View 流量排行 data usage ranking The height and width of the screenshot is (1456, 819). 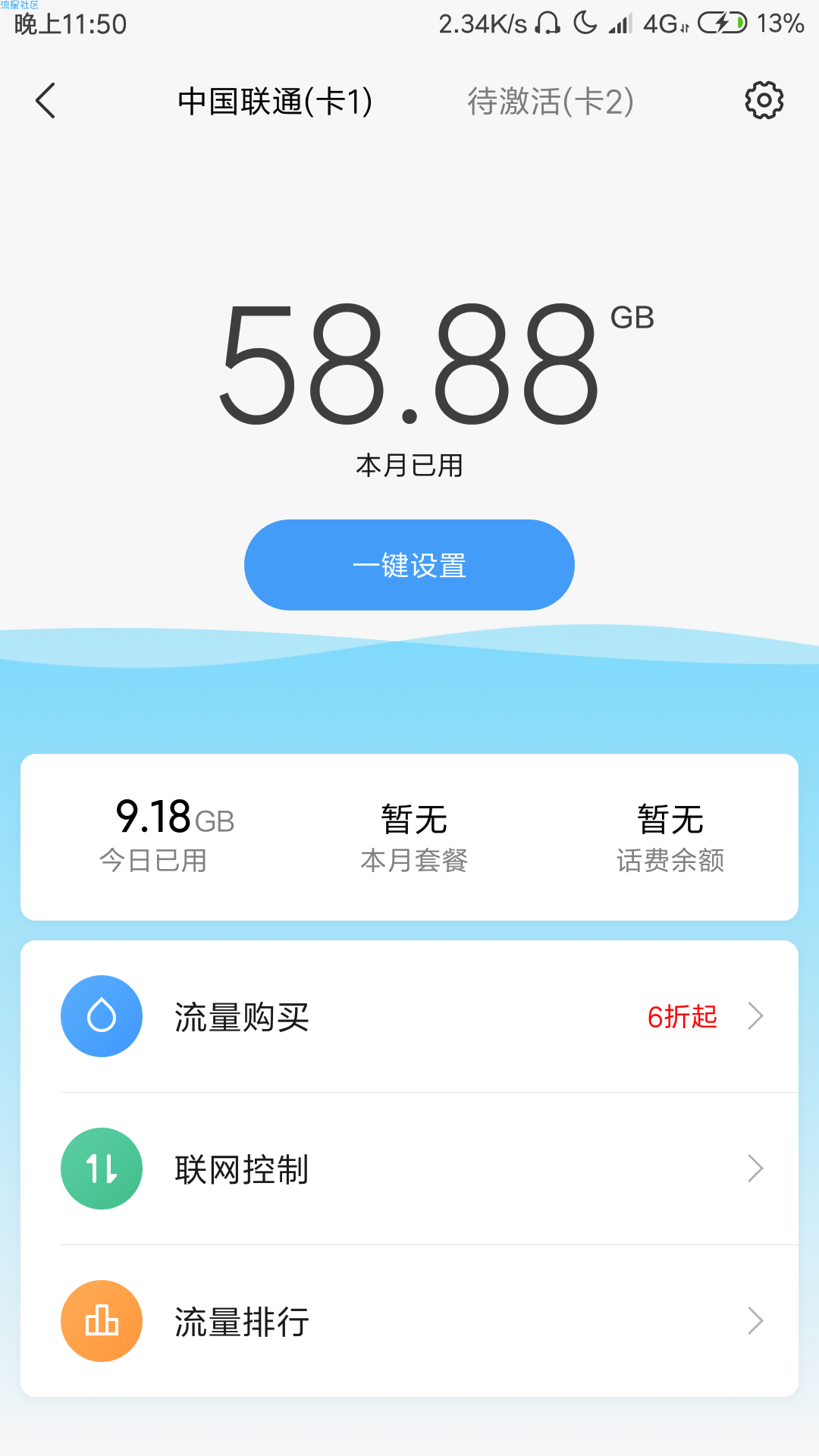(x=409, y=1321)
